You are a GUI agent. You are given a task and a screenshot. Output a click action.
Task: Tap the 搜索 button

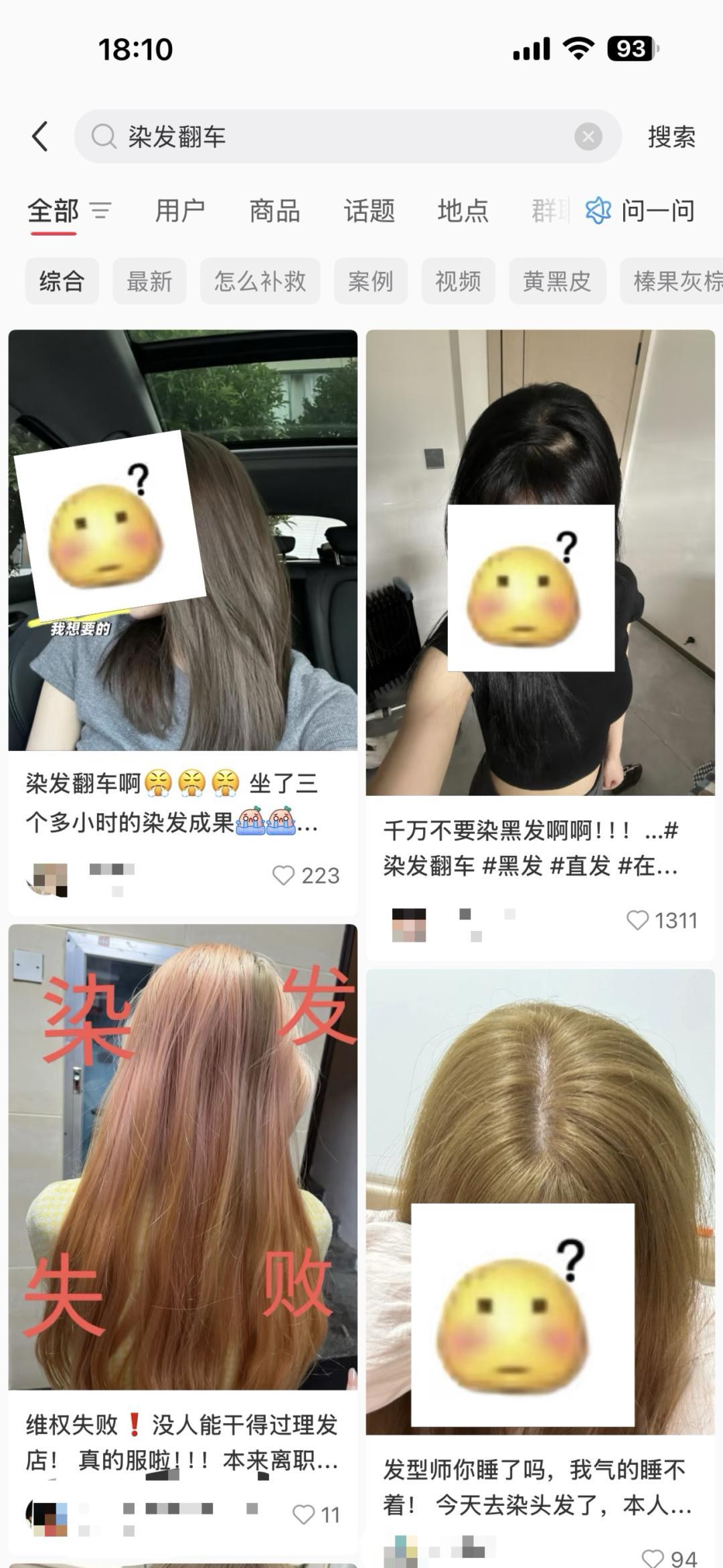[x=671, y=137]
